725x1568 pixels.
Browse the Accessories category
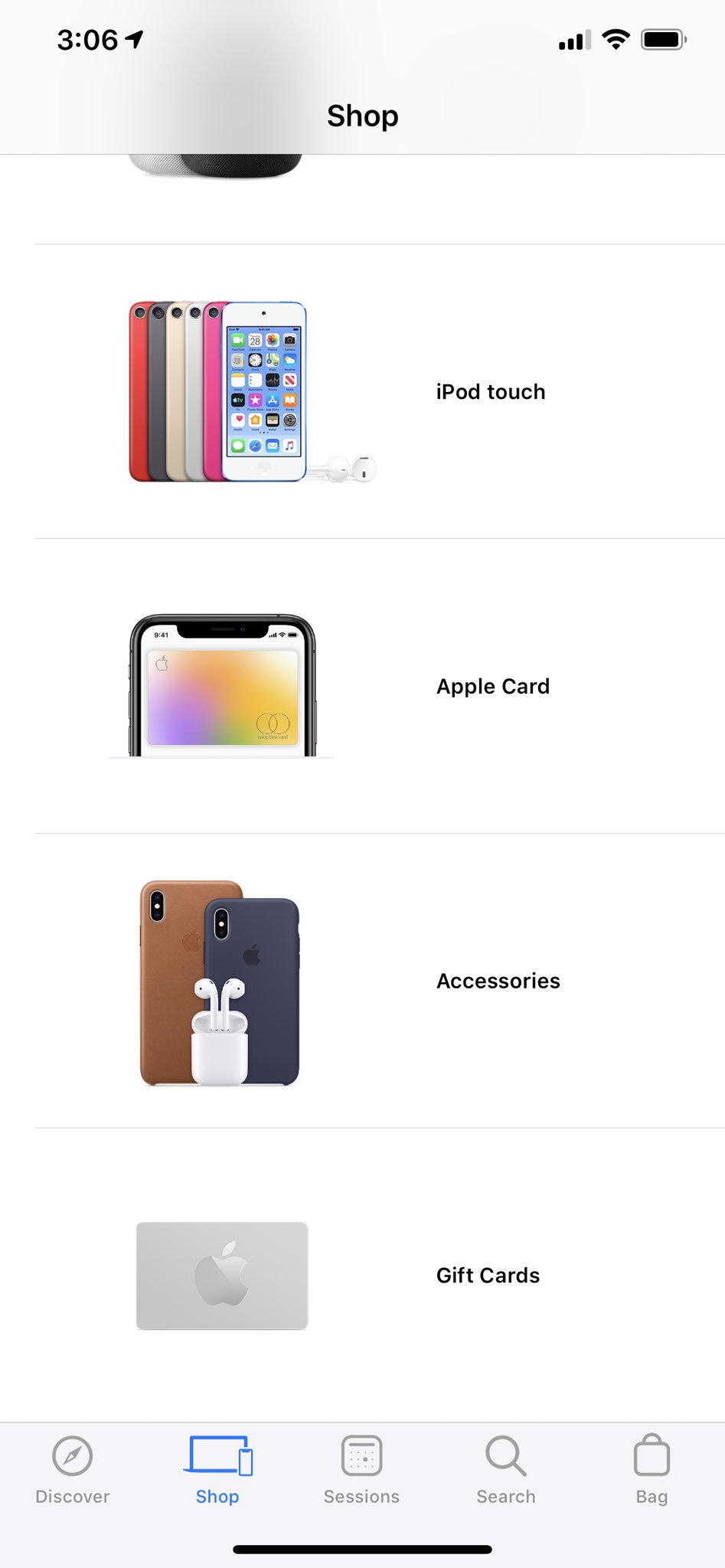click(x=498, y=981)
